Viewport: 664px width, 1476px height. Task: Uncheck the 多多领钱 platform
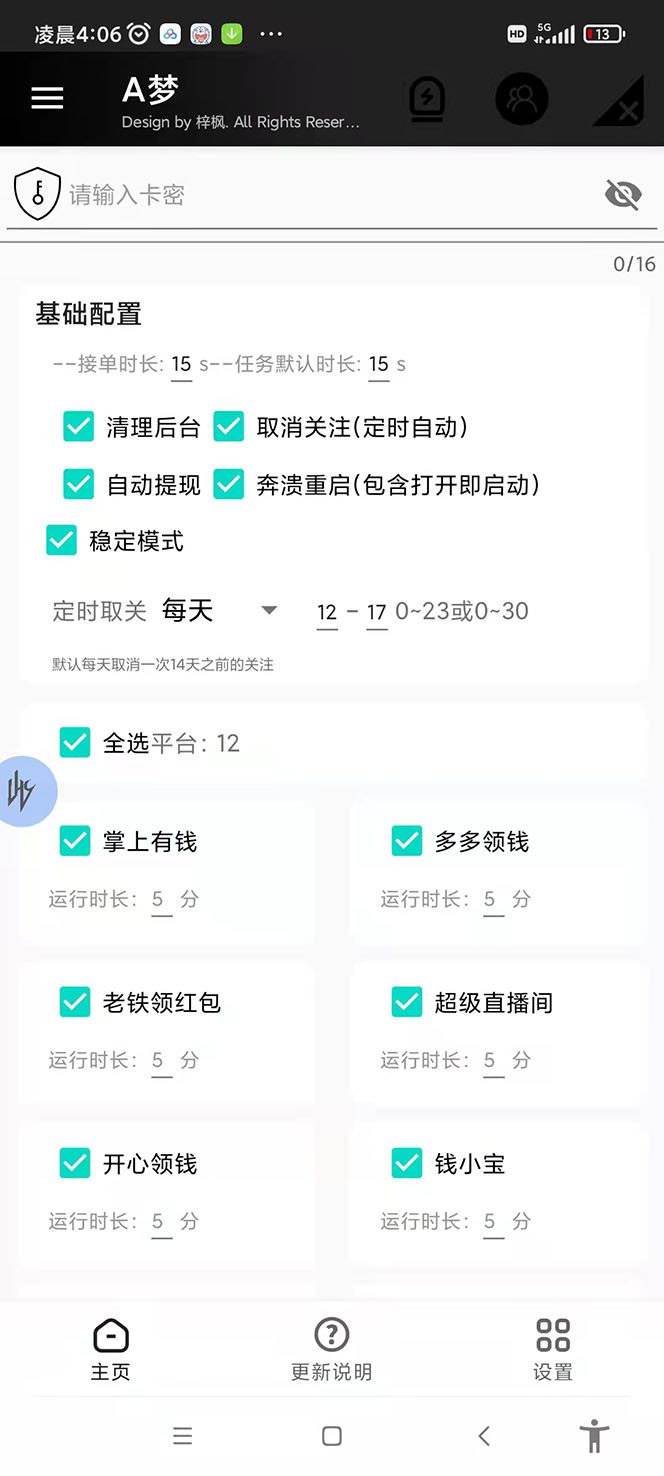[x=407, y=841]
